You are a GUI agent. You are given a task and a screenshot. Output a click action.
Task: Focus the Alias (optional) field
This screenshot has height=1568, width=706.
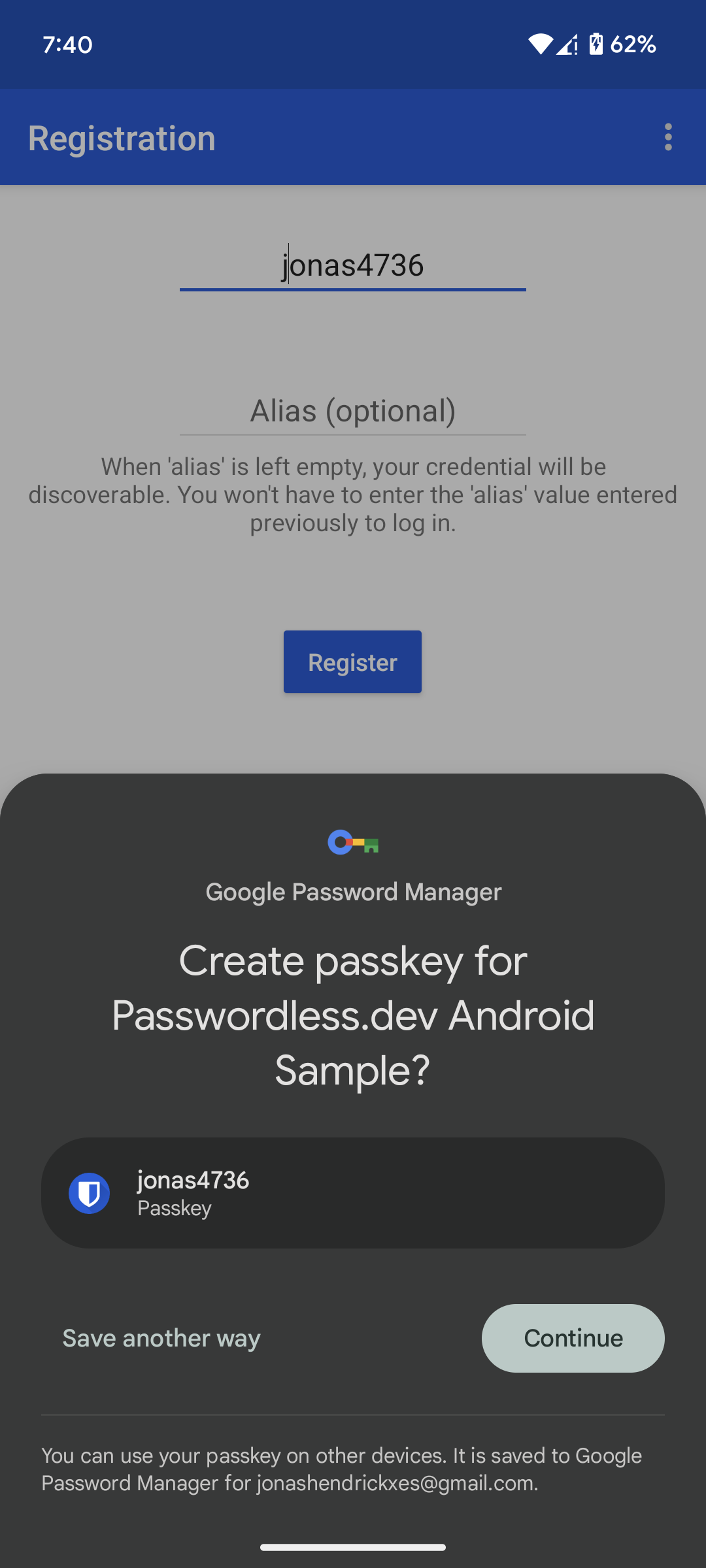353,411
